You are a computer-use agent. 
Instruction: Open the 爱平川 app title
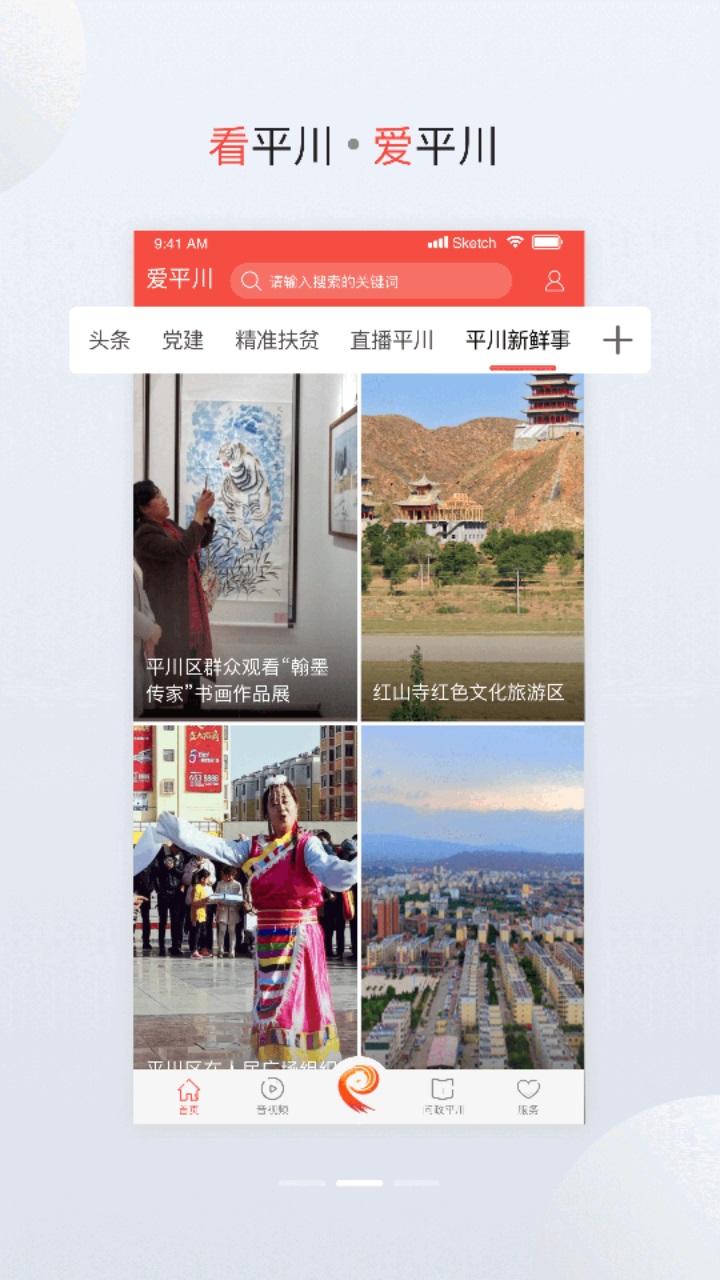pyautogui.click(x=178, y=281)
